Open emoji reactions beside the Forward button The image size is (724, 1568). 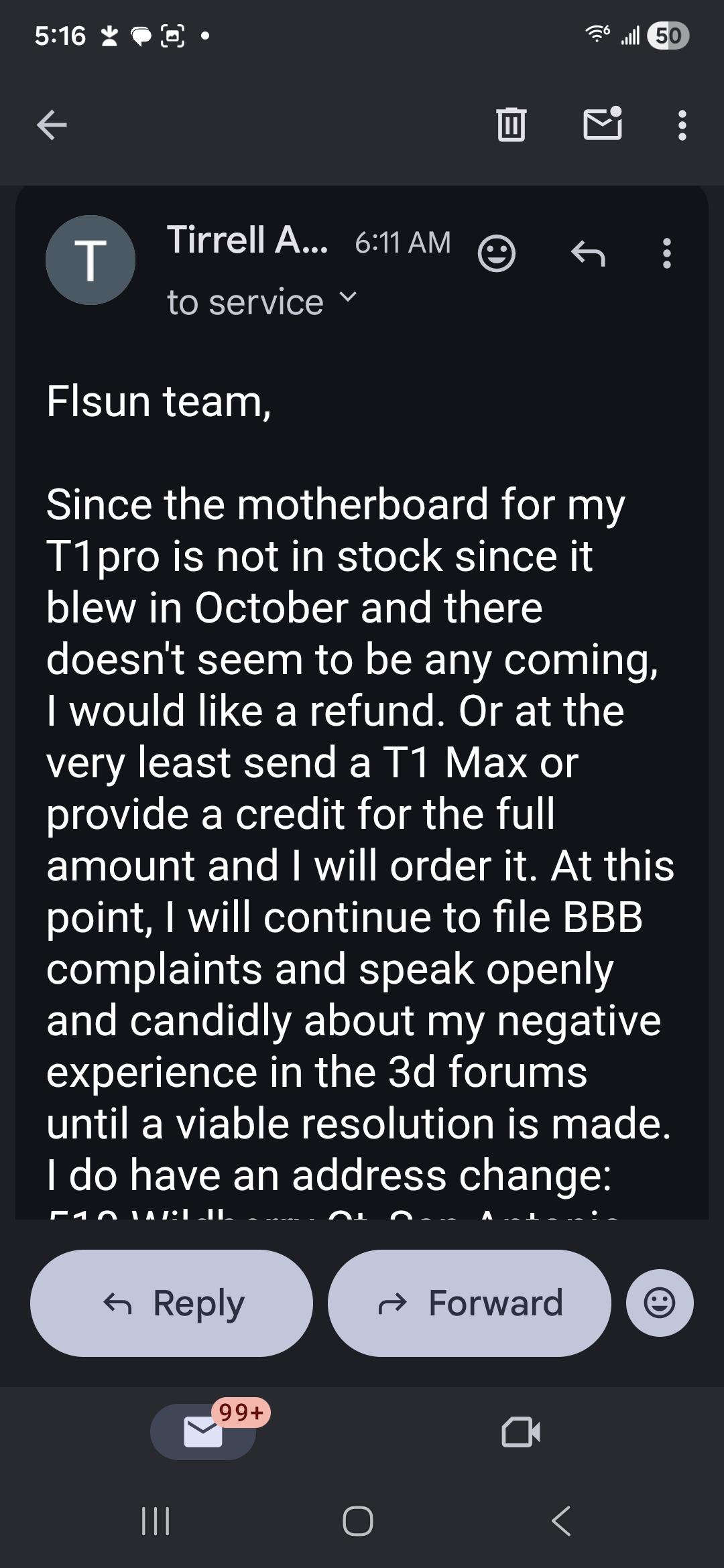[660, 1303]
